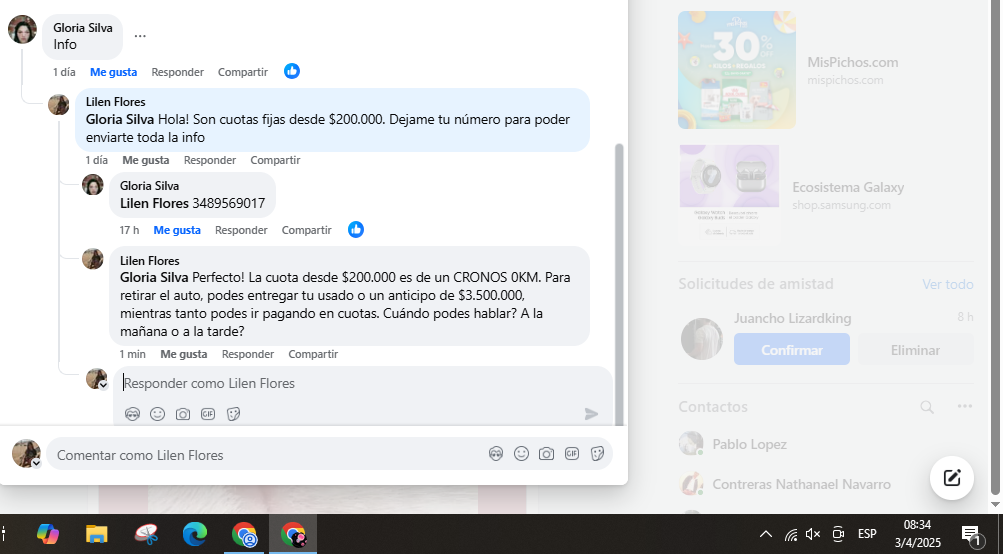Add a sticker to the main comment

tap(597, 454)
